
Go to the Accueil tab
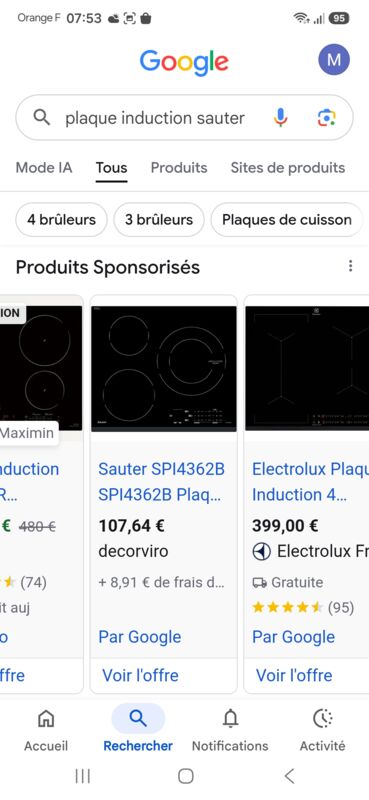pyautogui.click(x=46, y=731)
